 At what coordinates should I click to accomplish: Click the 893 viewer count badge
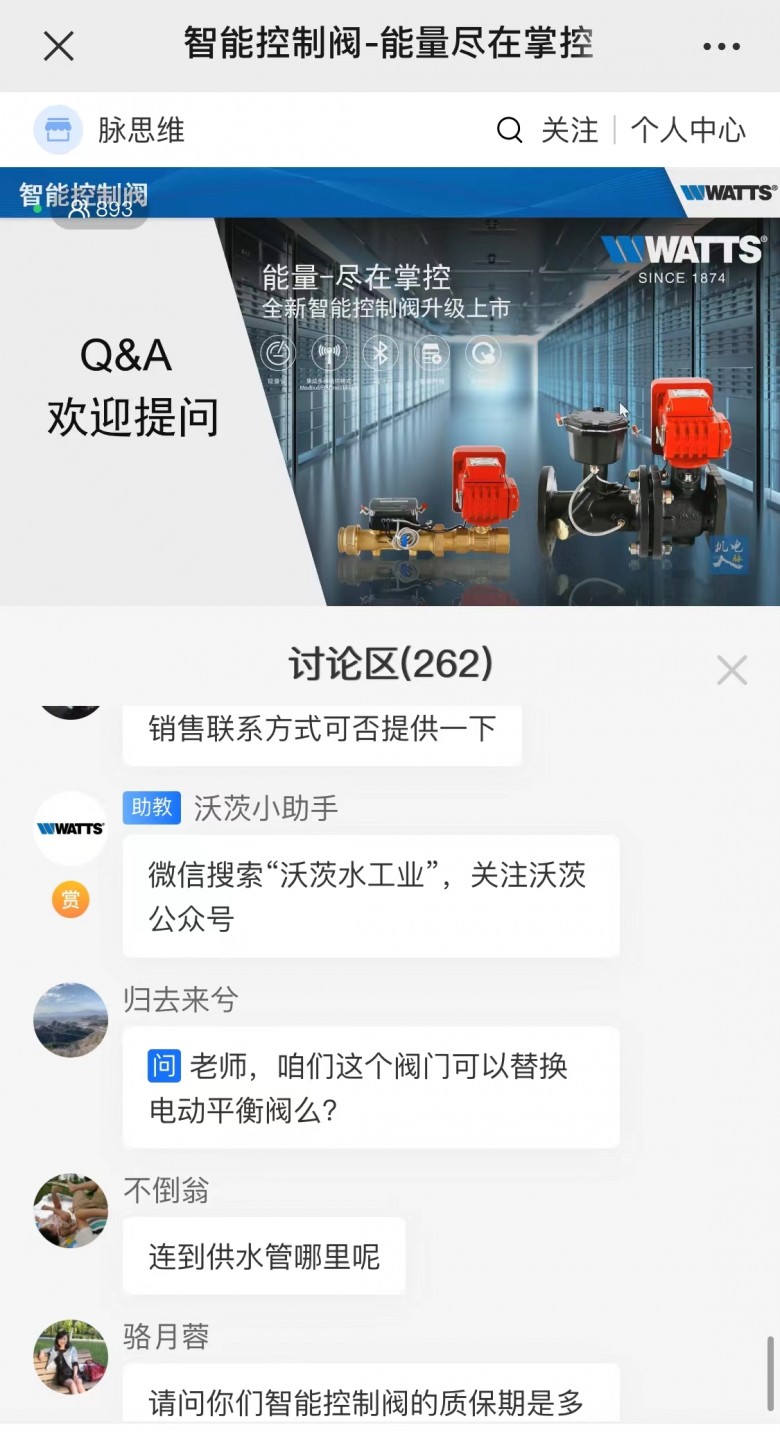click(x=98, y=213)
